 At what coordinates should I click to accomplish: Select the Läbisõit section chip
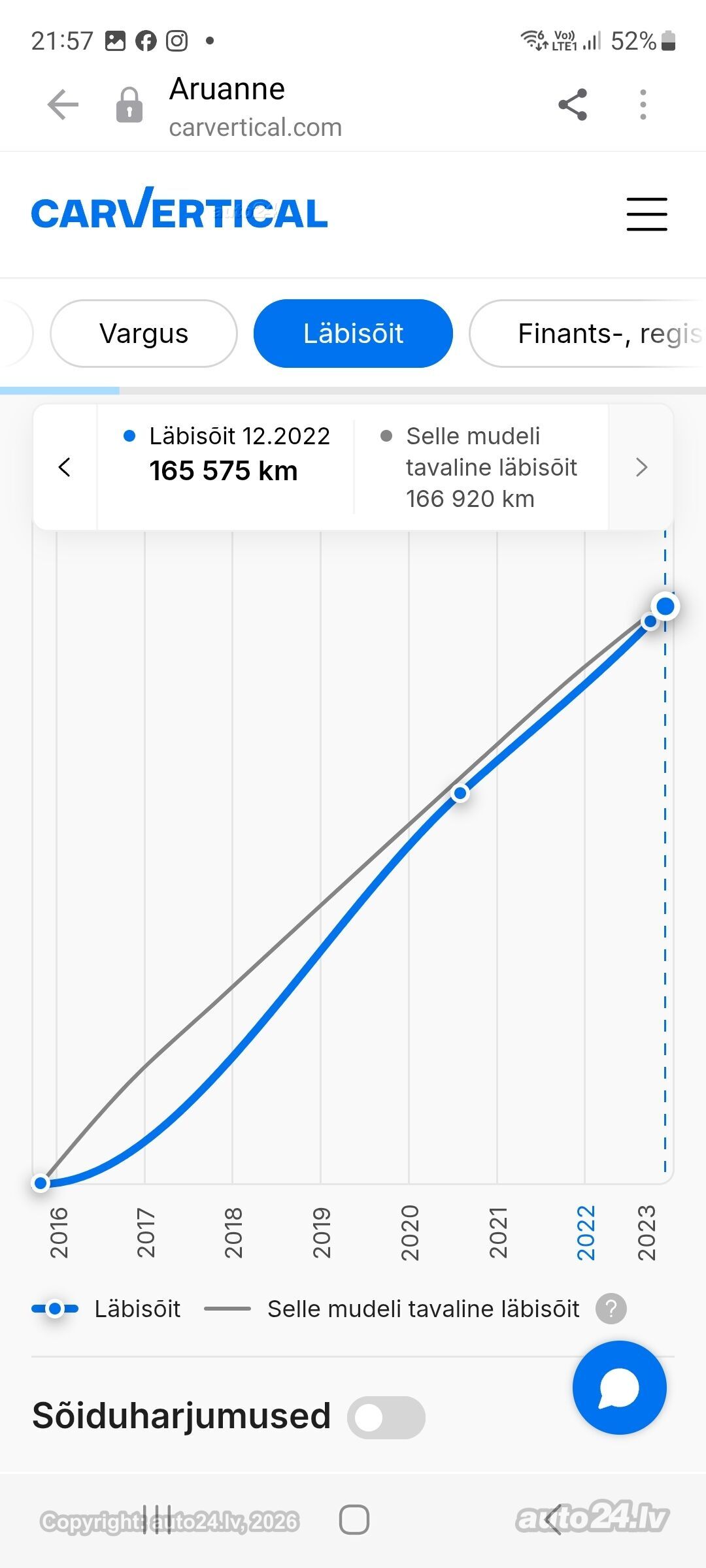[353, 333]
